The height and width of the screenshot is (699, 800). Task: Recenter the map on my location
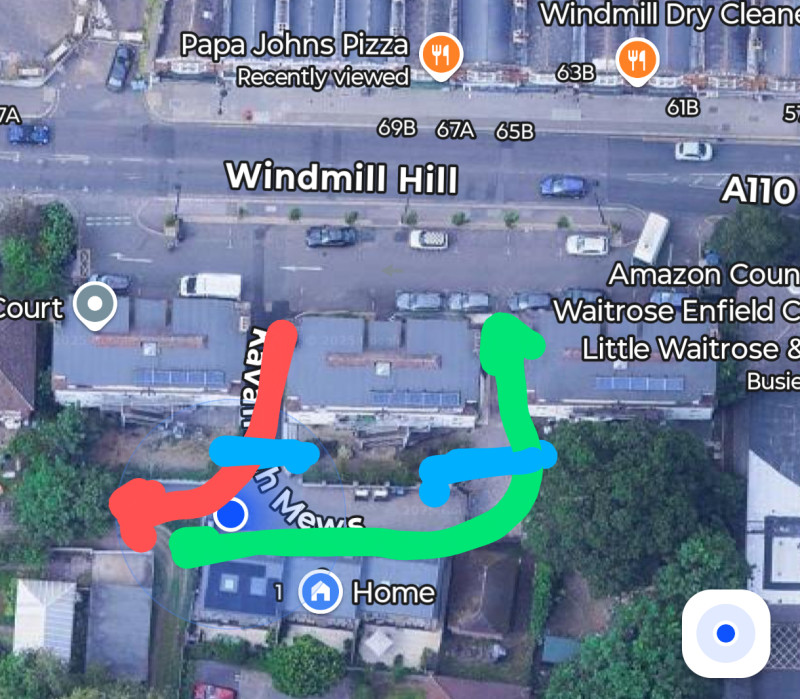point(726,633)
